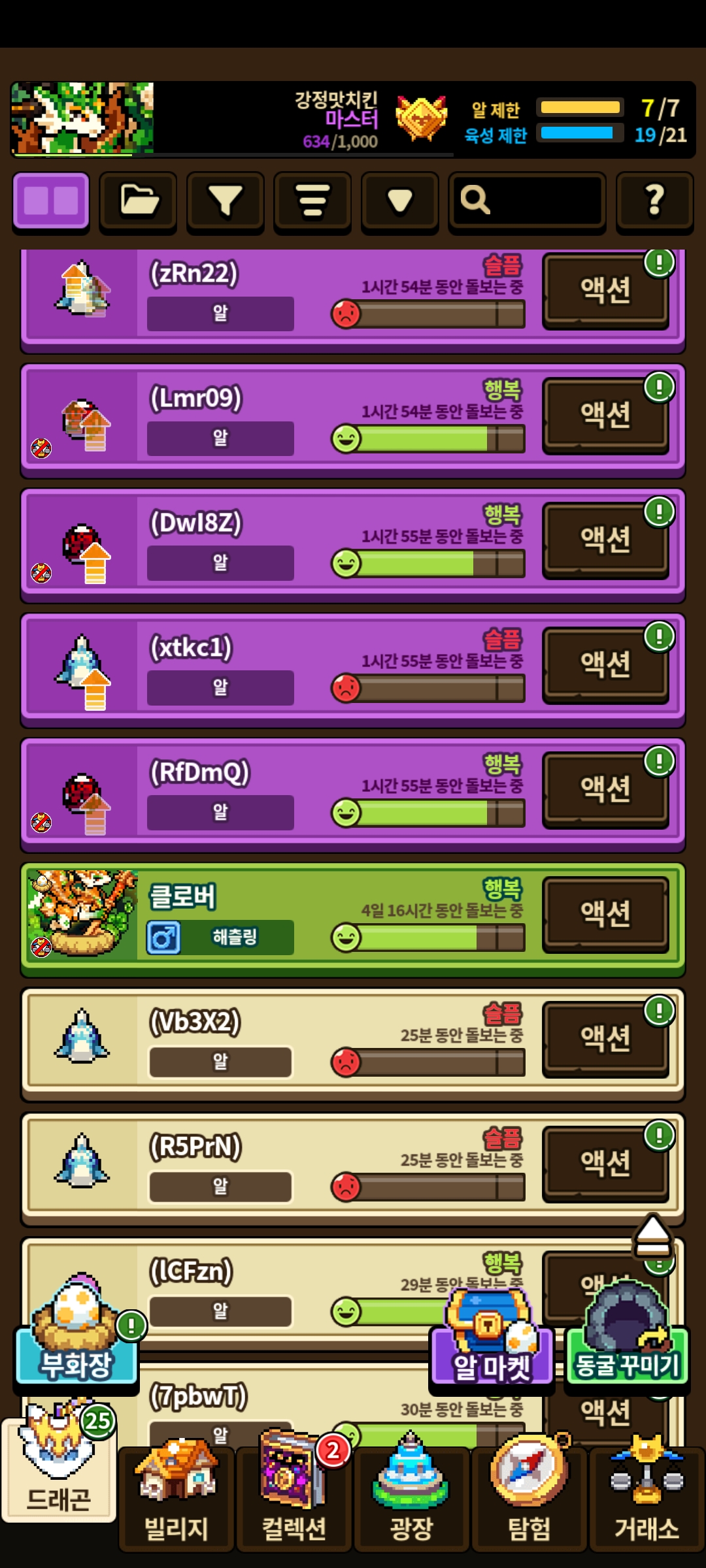Switch the list to grid view
This screenshot has width=706, height=1568.
coord(51,201)
